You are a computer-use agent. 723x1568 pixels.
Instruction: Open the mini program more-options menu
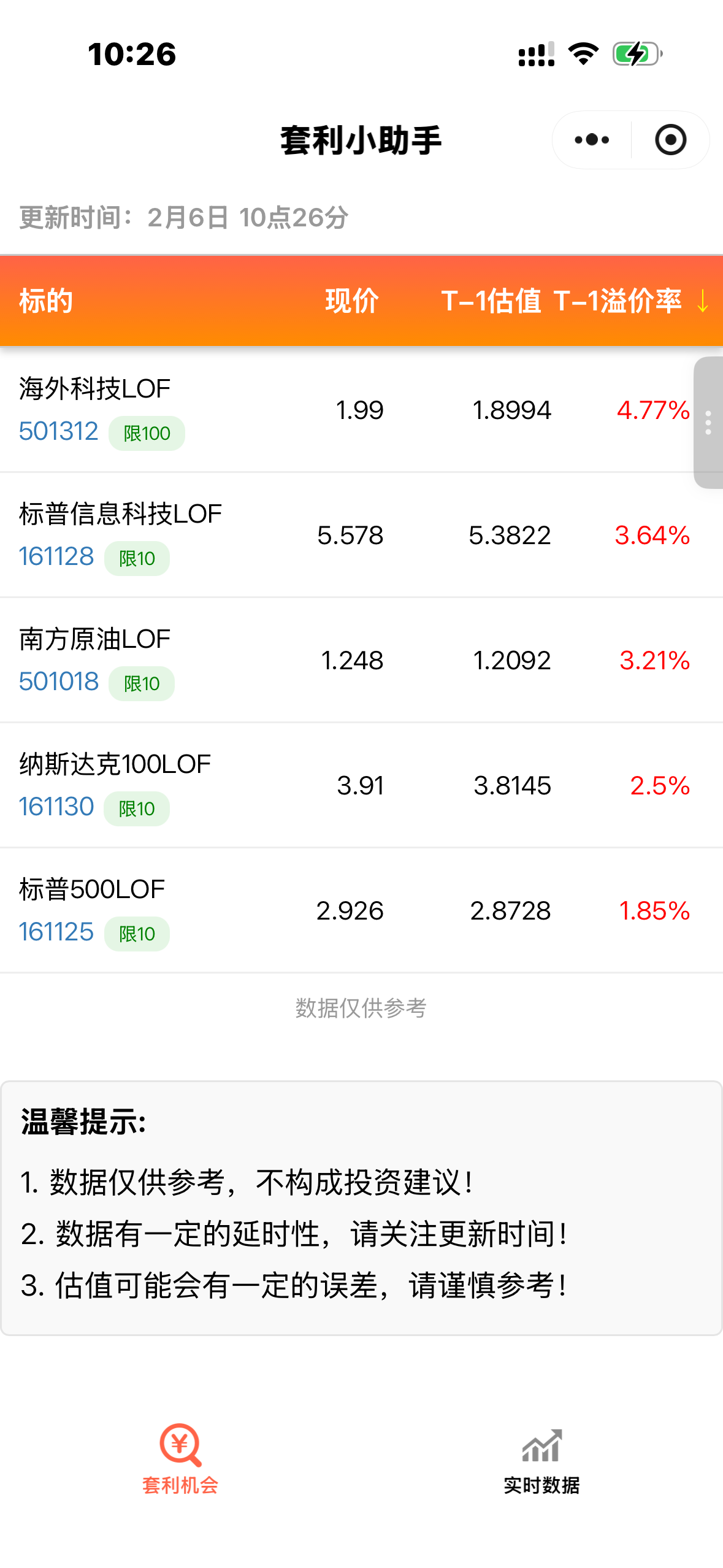pyautogui.click(x=592, y=140)
